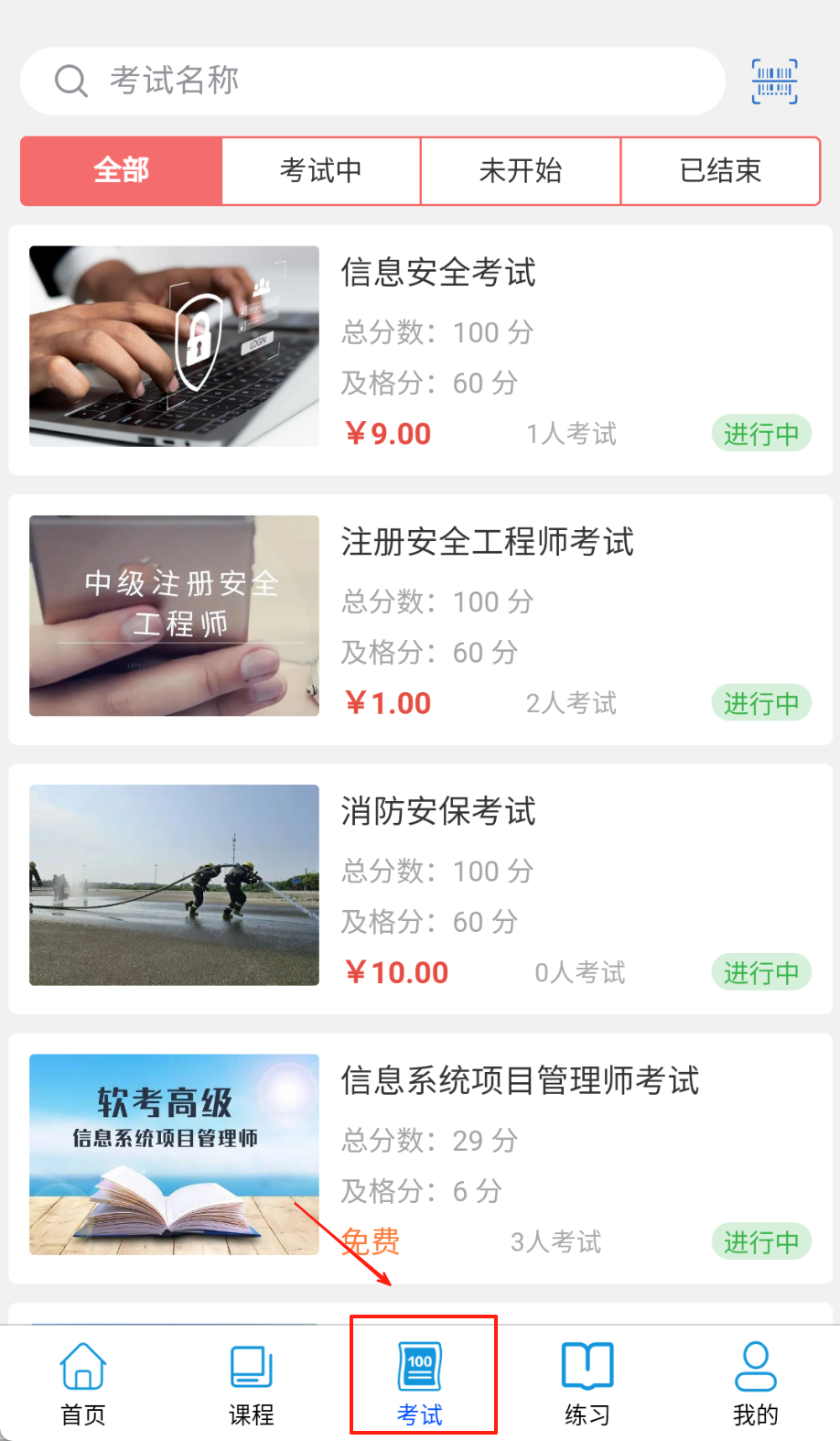Tap the 考试 bottom tab
Viewport: 840px width, 1441px height.
[x=420, y=1383]
